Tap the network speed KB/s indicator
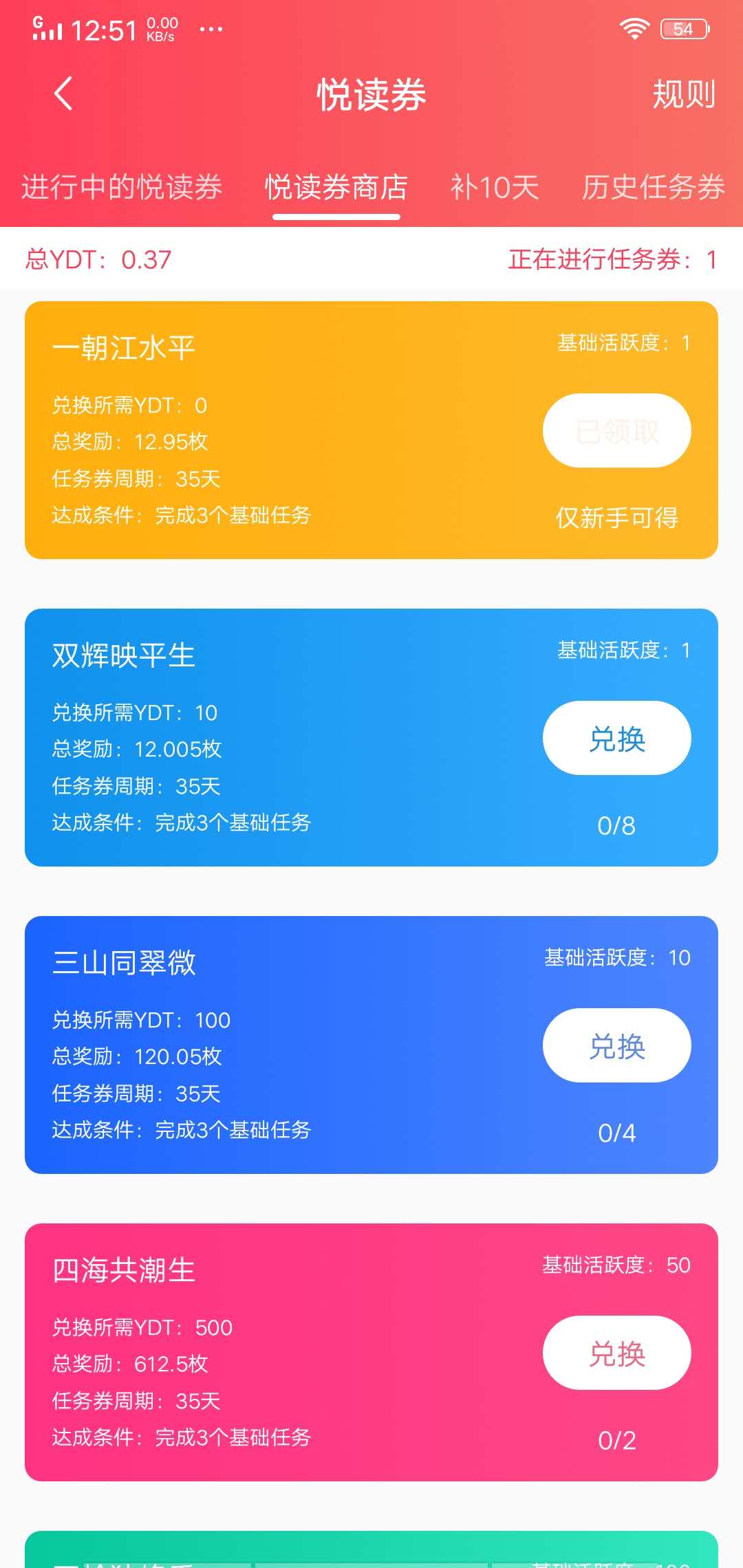Viewport: 743px width, 1568px height. pos(160,29)
